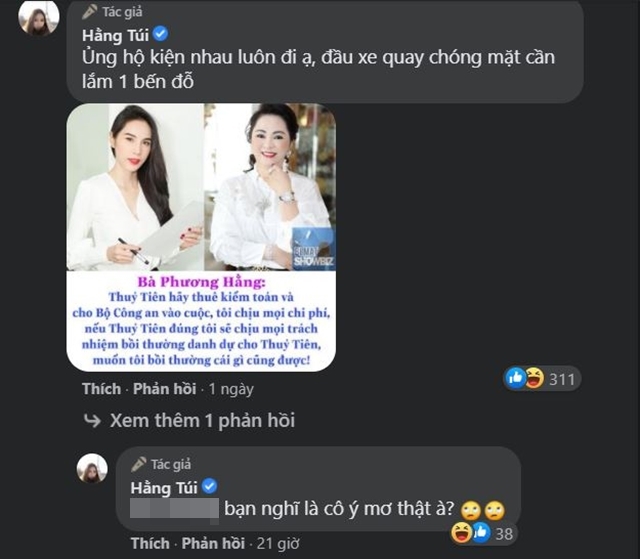View the 38 reactions on the reply

point(484,533)
